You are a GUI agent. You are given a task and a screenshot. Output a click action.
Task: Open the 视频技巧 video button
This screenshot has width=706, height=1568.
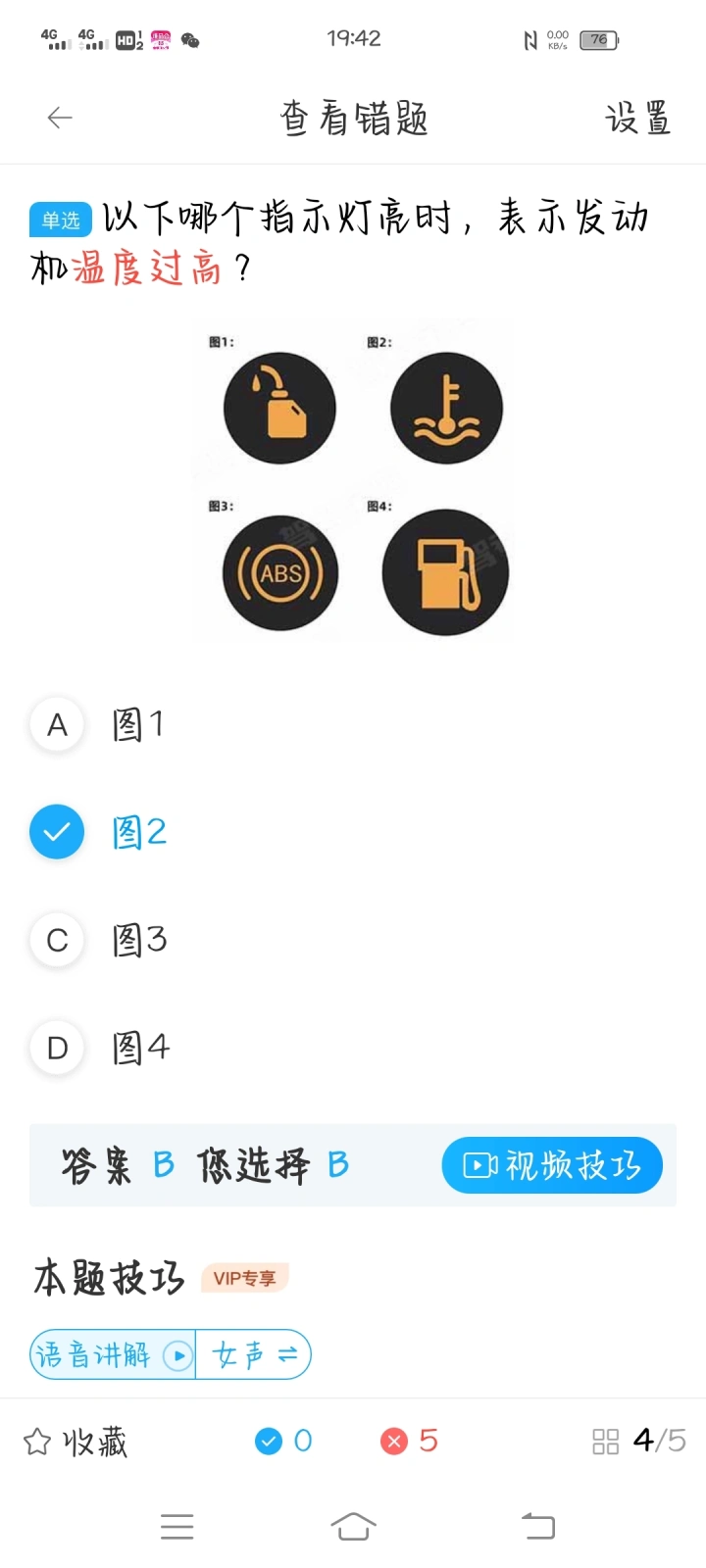[x=552, y=1165]
